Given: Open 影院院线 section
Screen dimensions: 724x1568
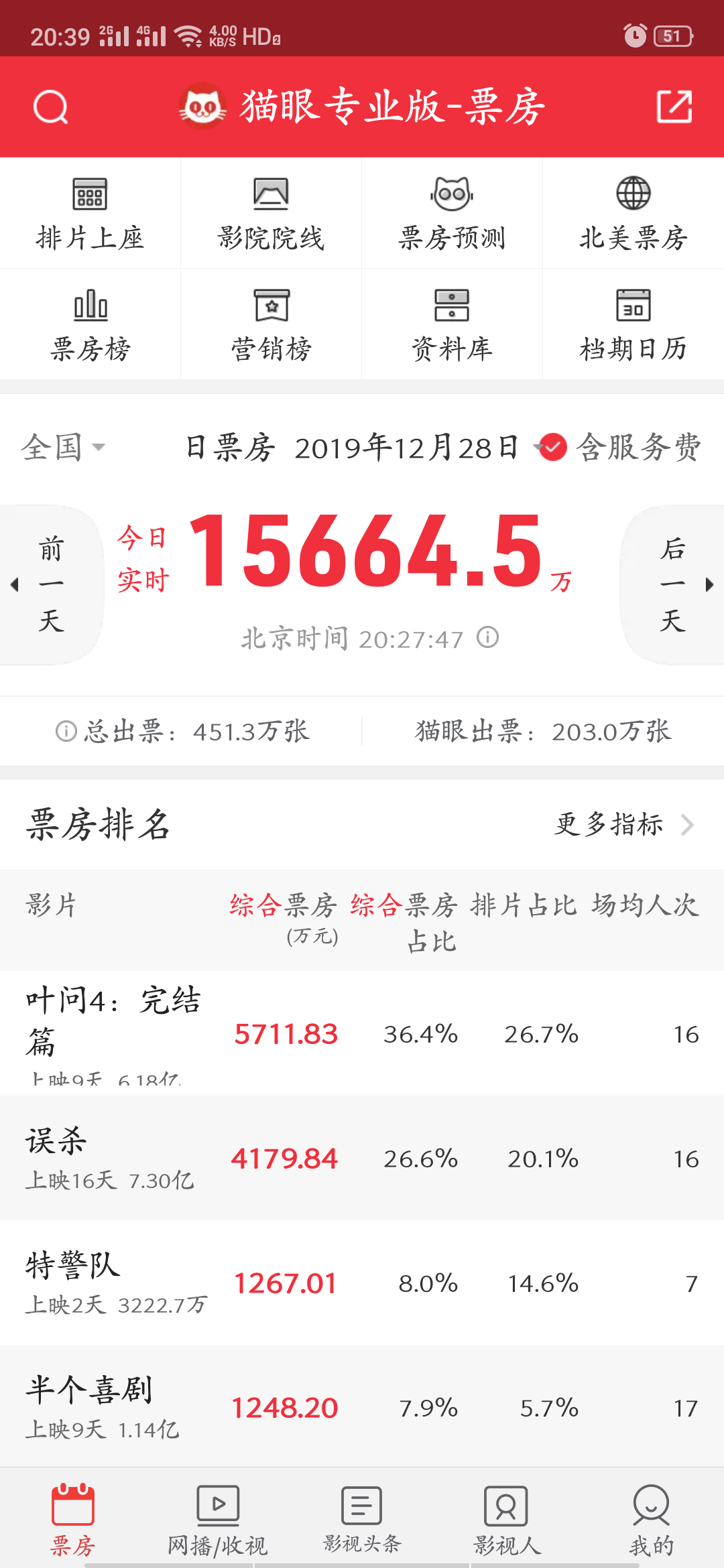Looking at the screenshot, I should [x=271, y=214].
